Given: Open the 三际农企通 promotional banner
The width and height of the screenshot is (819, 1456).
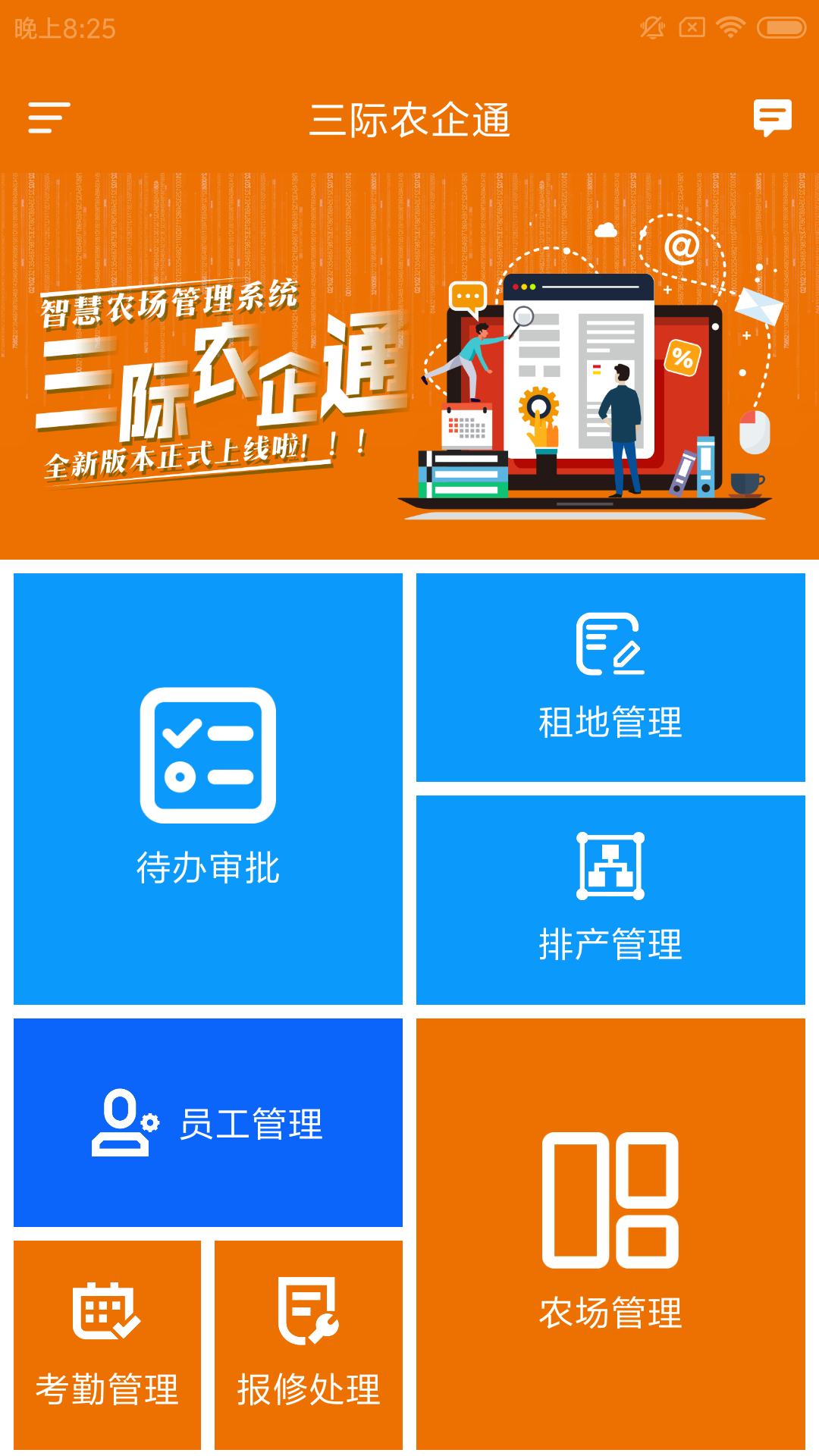Looking at the screenshot, I should coord(409,366).
